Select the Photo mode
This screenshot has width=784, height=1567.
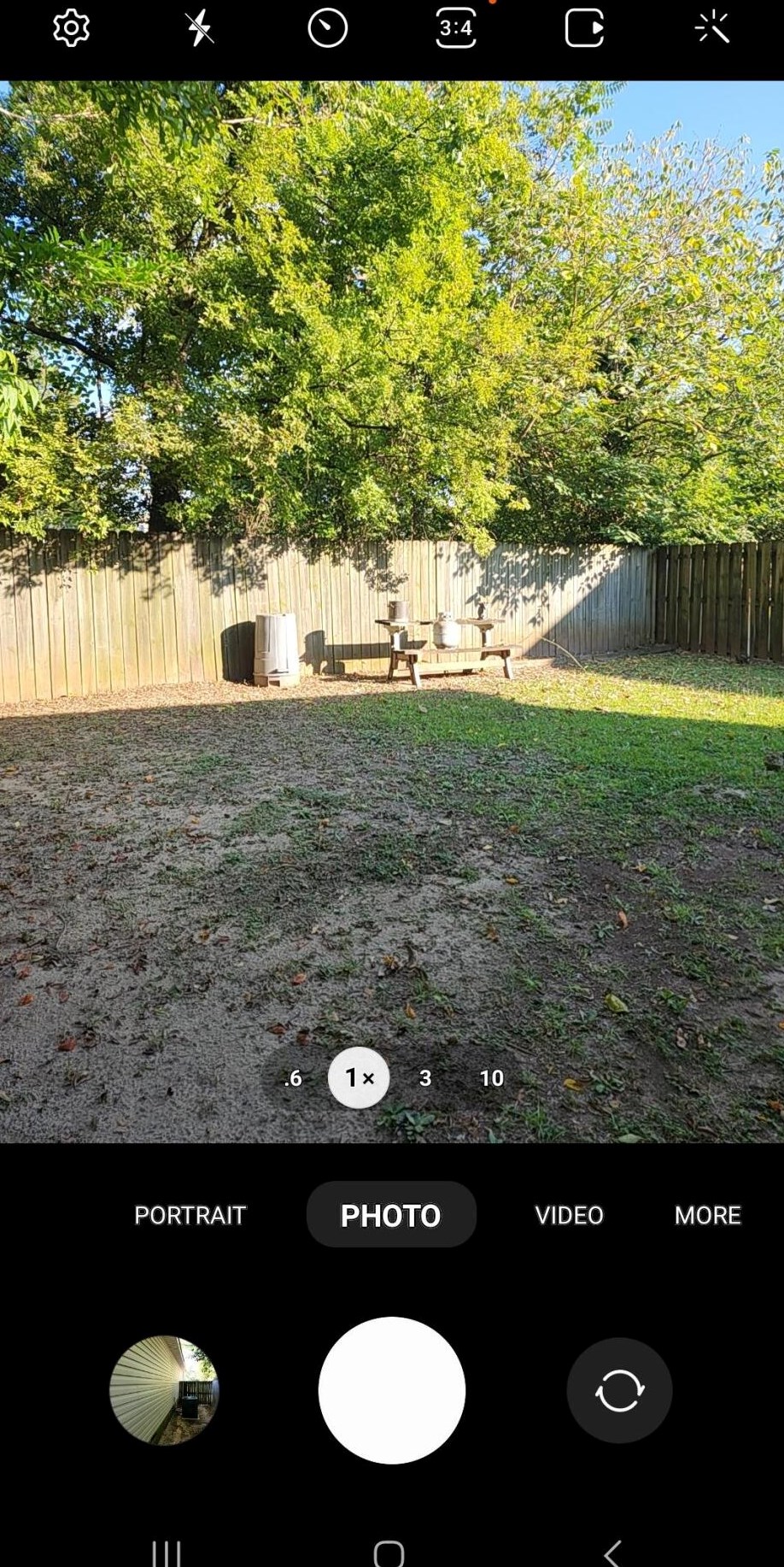(x=391, y=1215)
